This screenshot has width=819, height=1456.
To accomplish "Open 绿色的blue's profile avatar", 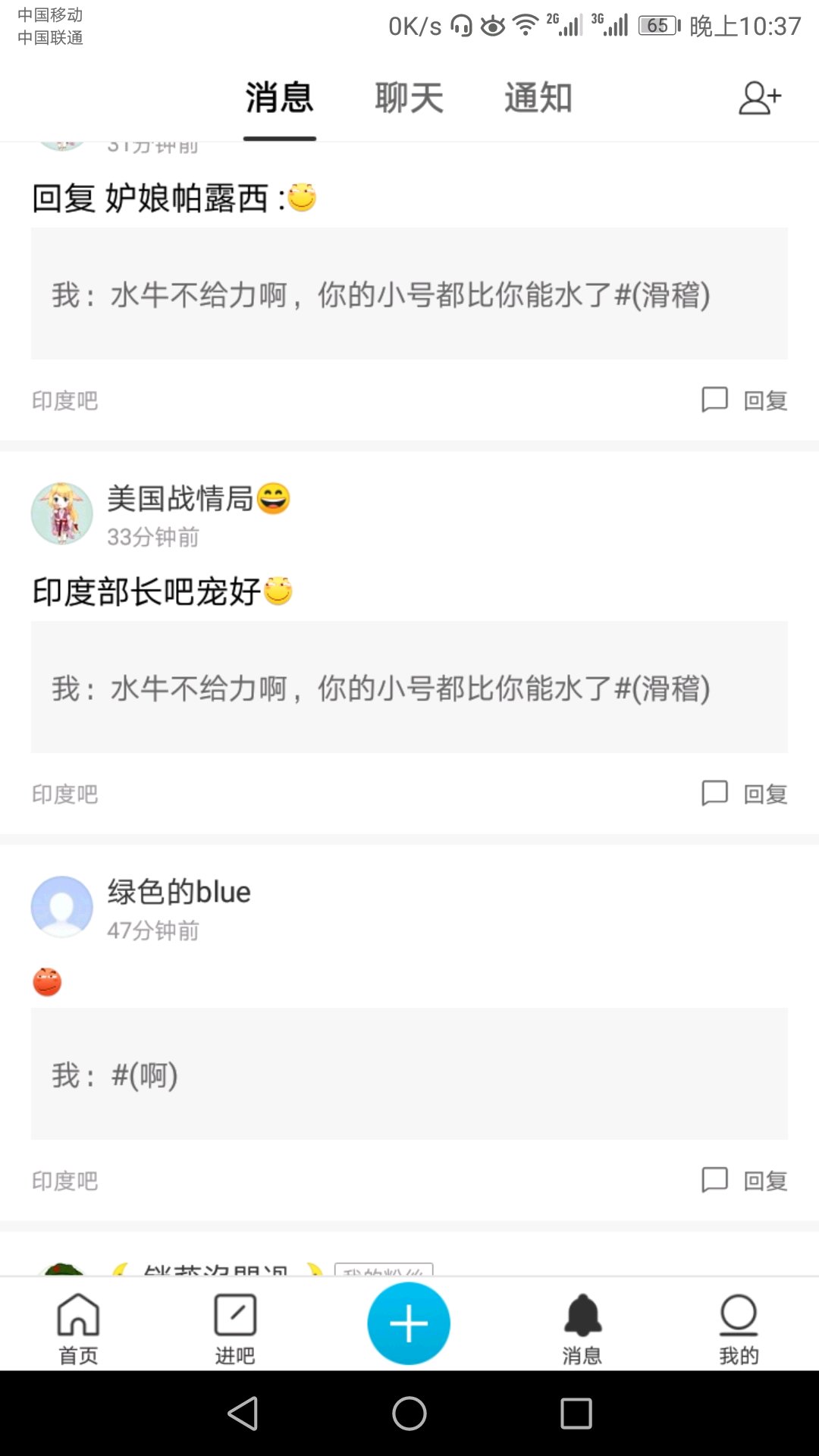I will [x=62, y=907].
